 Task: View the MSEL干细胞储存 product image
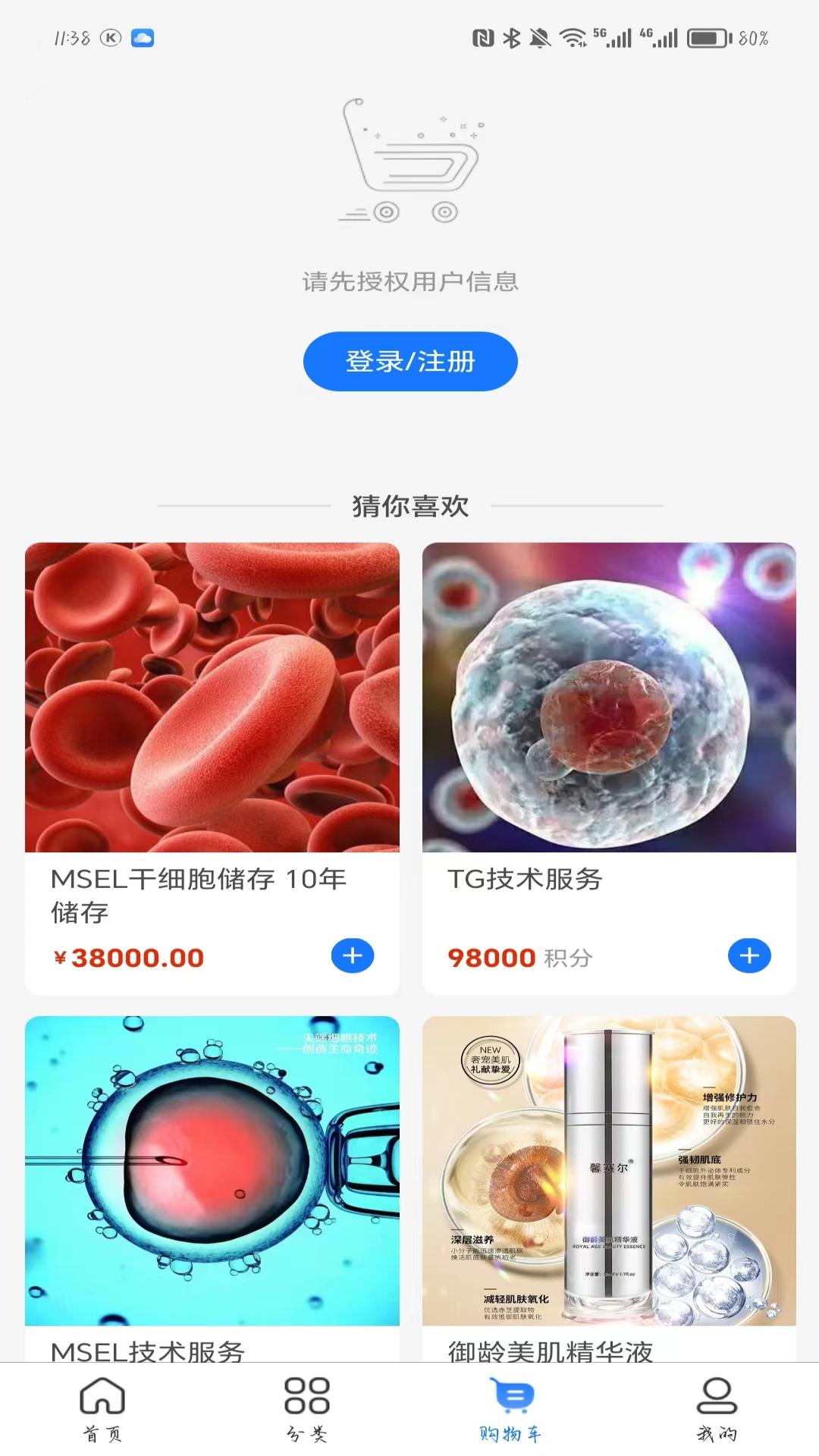(x=211, y=698)
